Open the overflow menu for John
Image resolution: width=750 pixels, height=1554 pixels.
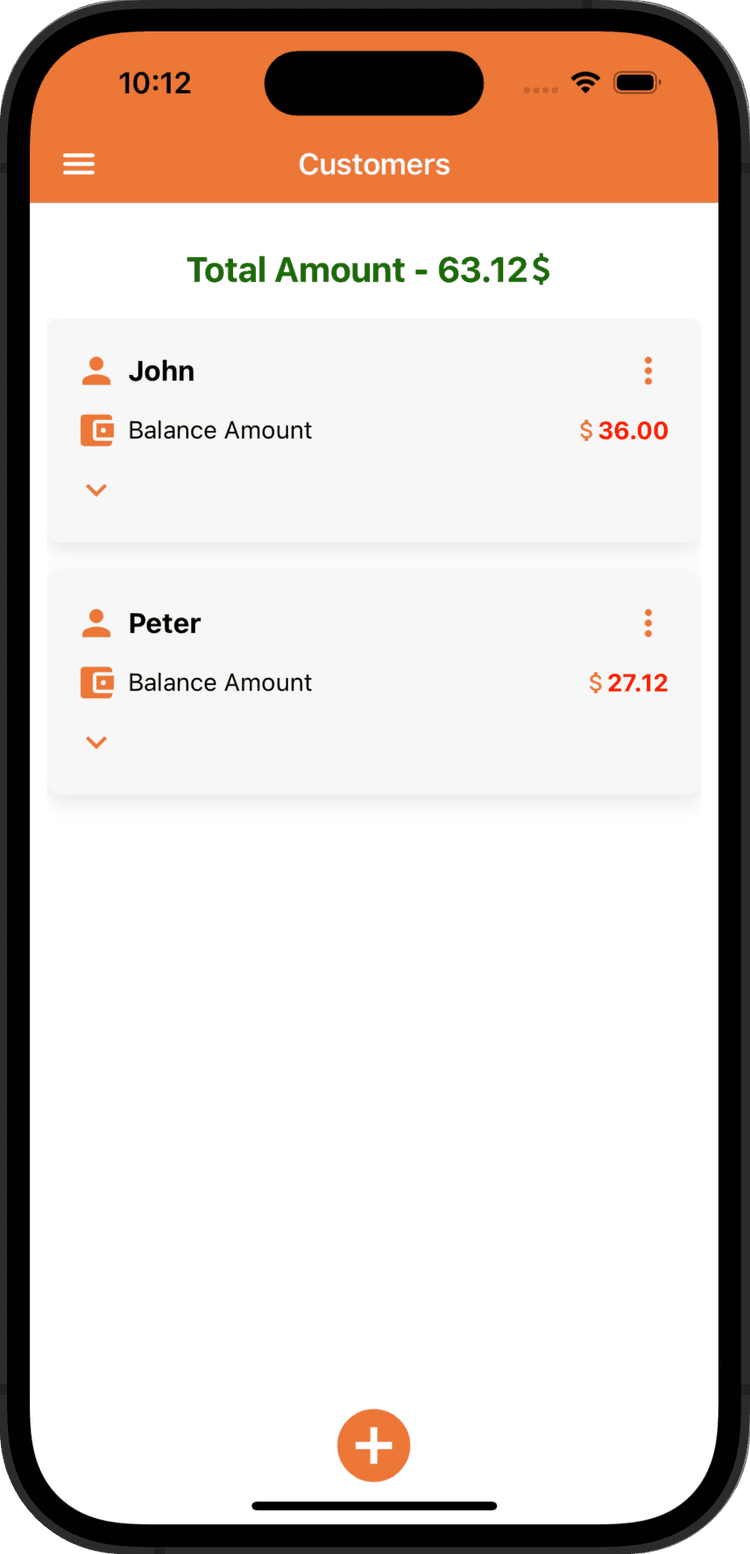click(x=648, y=371)
